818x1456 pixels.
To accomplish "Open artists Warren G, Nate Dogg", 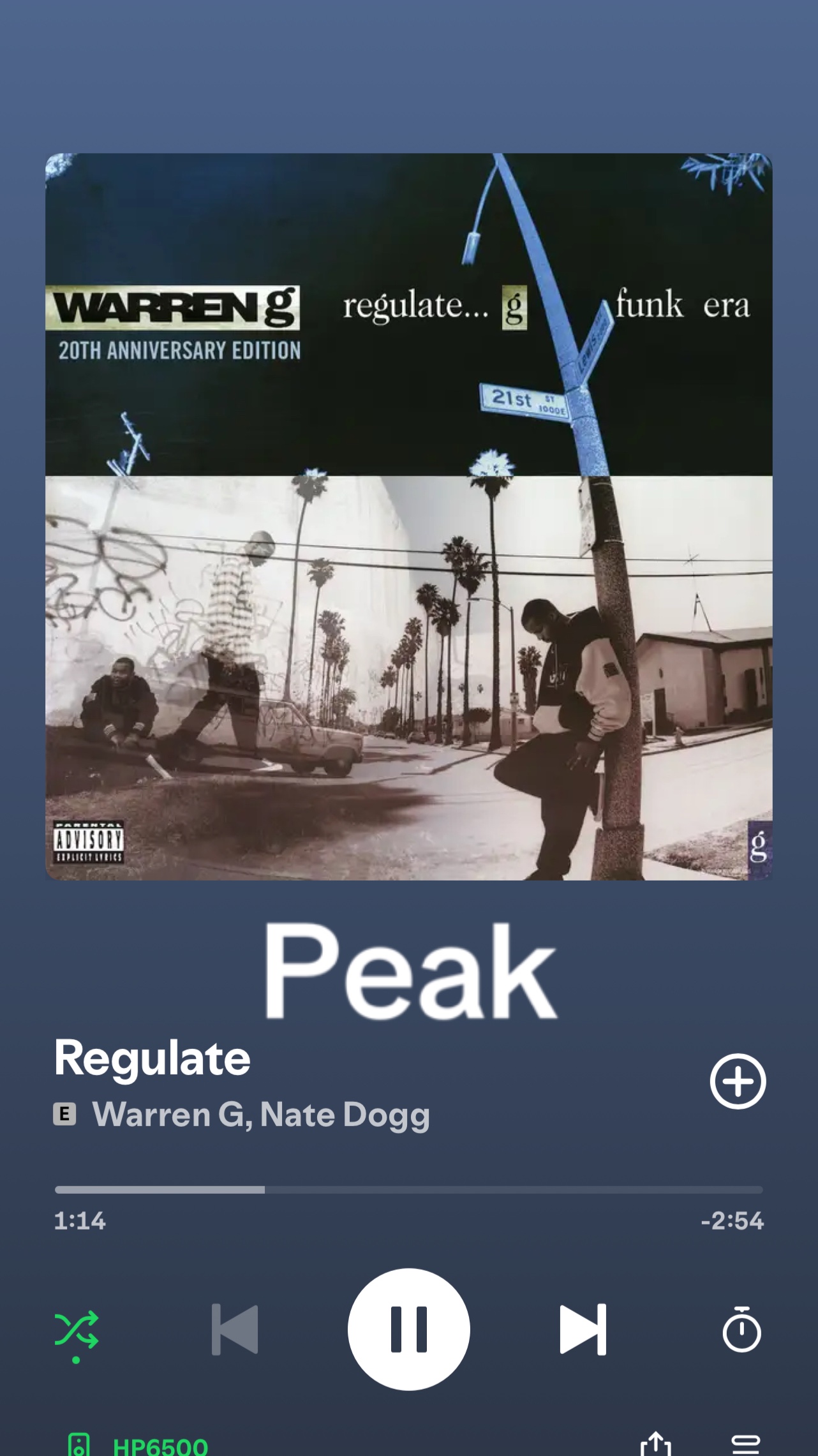I will (x=261, y=1115).
